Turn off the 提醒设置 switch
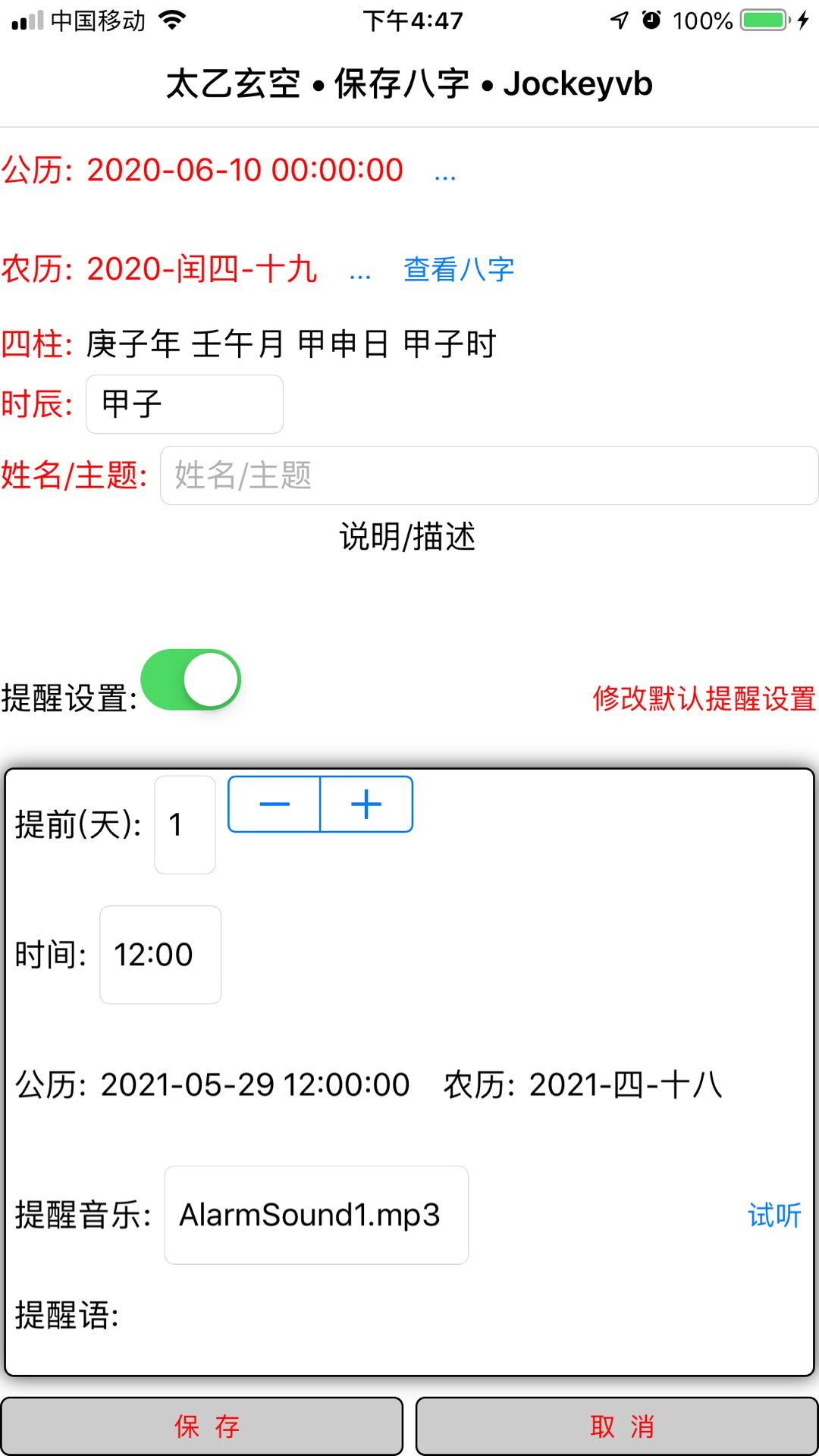Viewport: 819px width, 1456px height. point(191,679)
